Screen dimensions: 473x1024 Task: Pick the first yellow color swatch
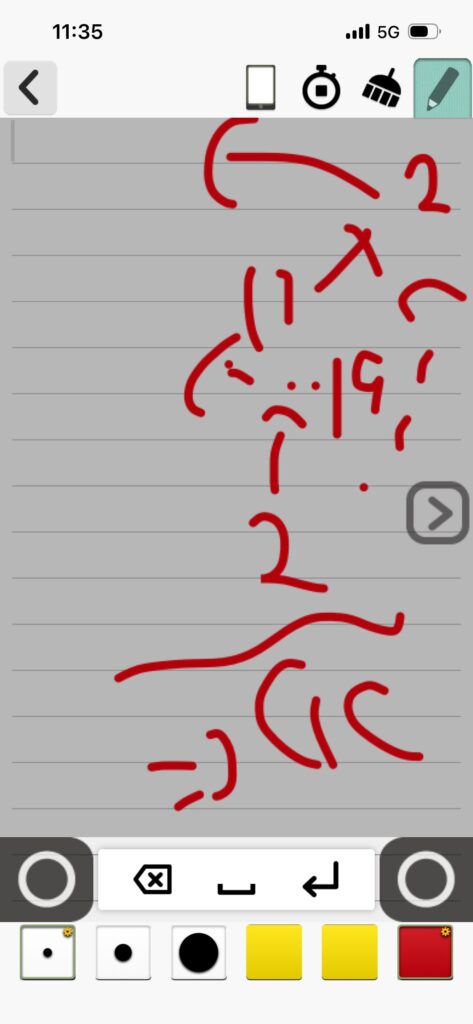274,952
